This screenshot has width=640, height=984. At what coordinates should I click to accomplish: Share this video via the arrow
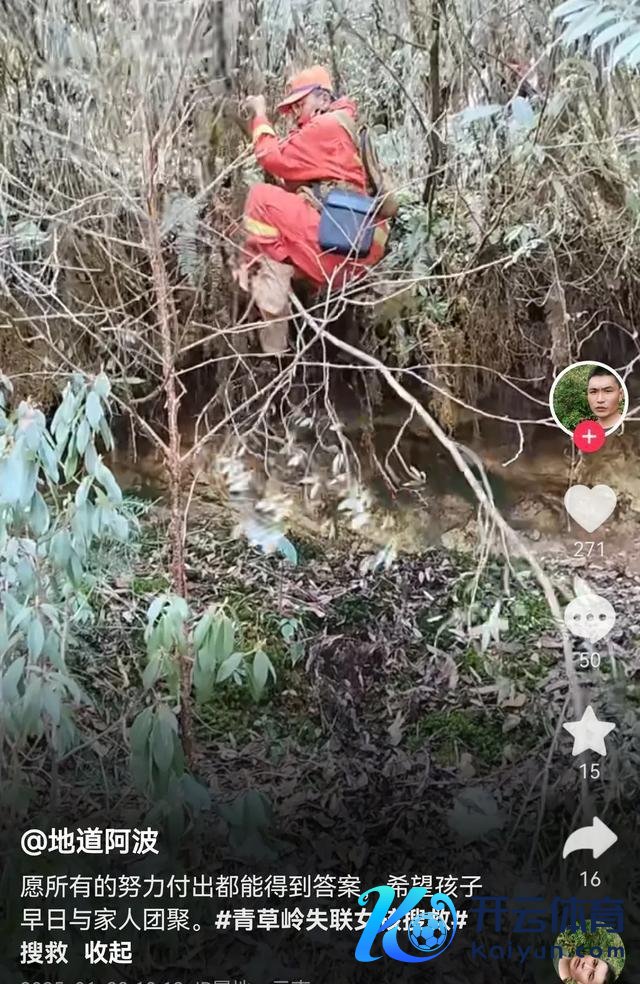coord(590,839)
